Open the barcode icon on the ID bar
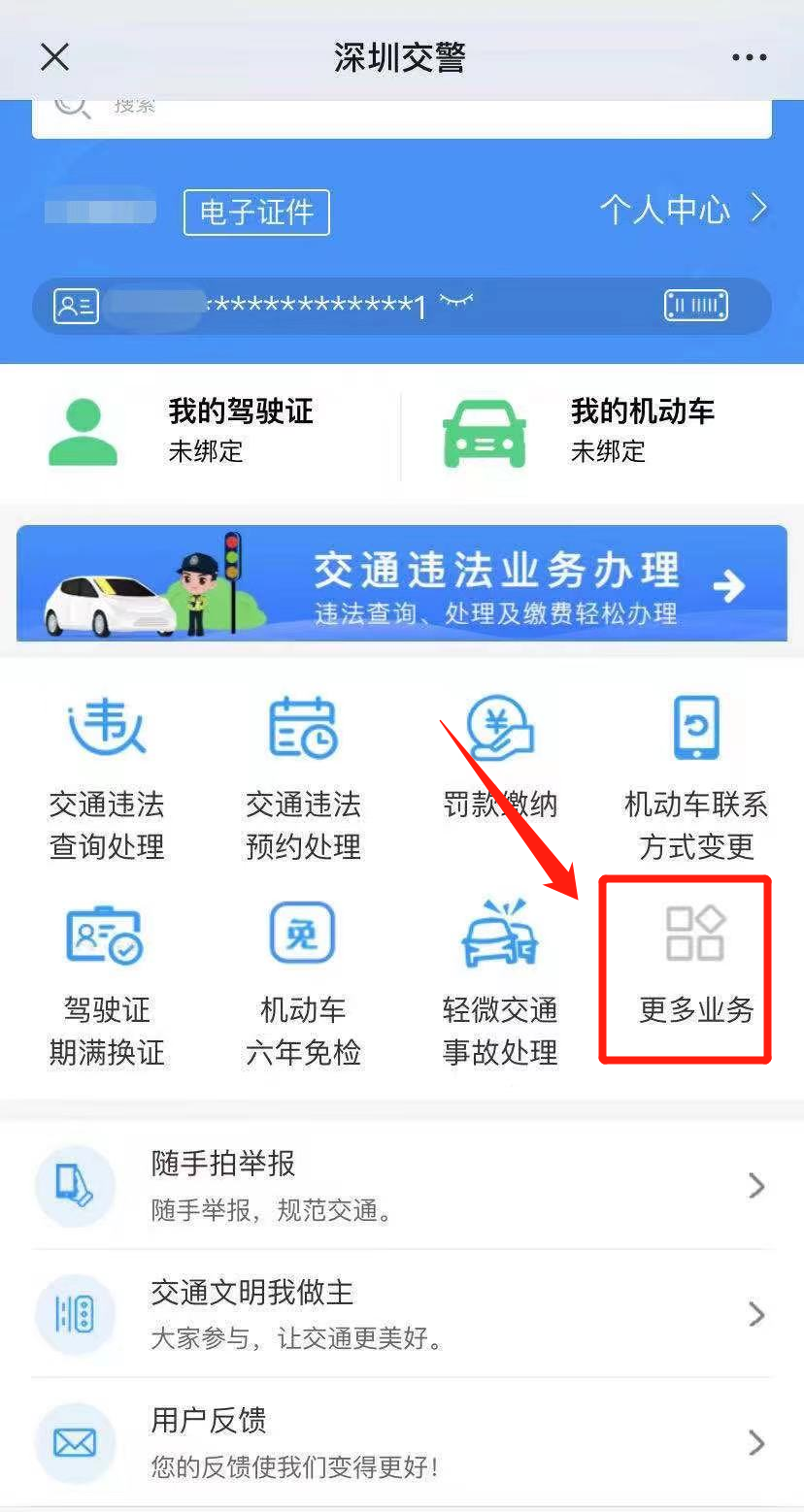The height and width of the screenshot is (1512, 804). click(x=695, y=306)
